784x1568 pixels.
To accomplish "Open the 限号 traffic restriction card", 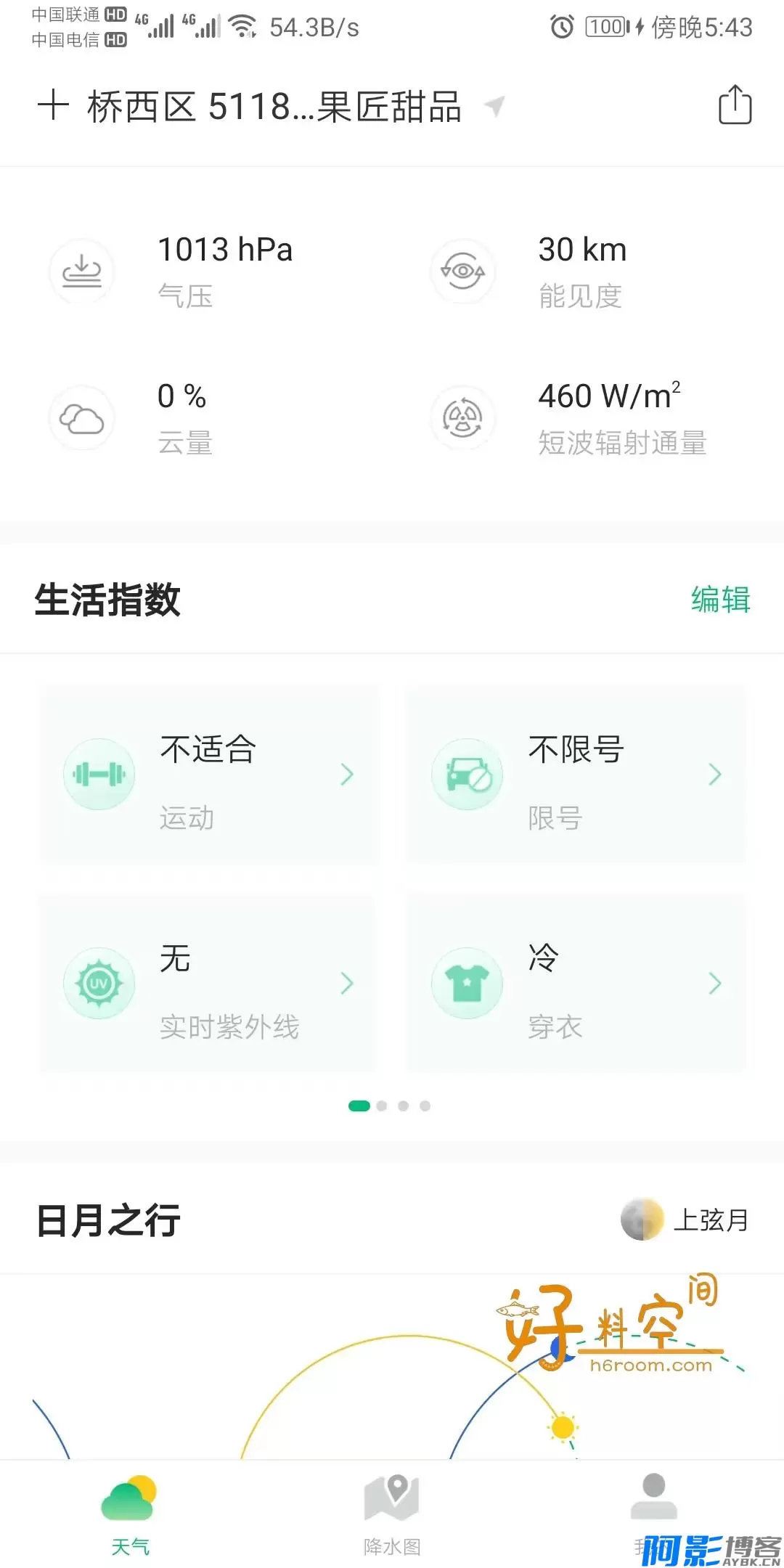I will click(x=576, y=775).
